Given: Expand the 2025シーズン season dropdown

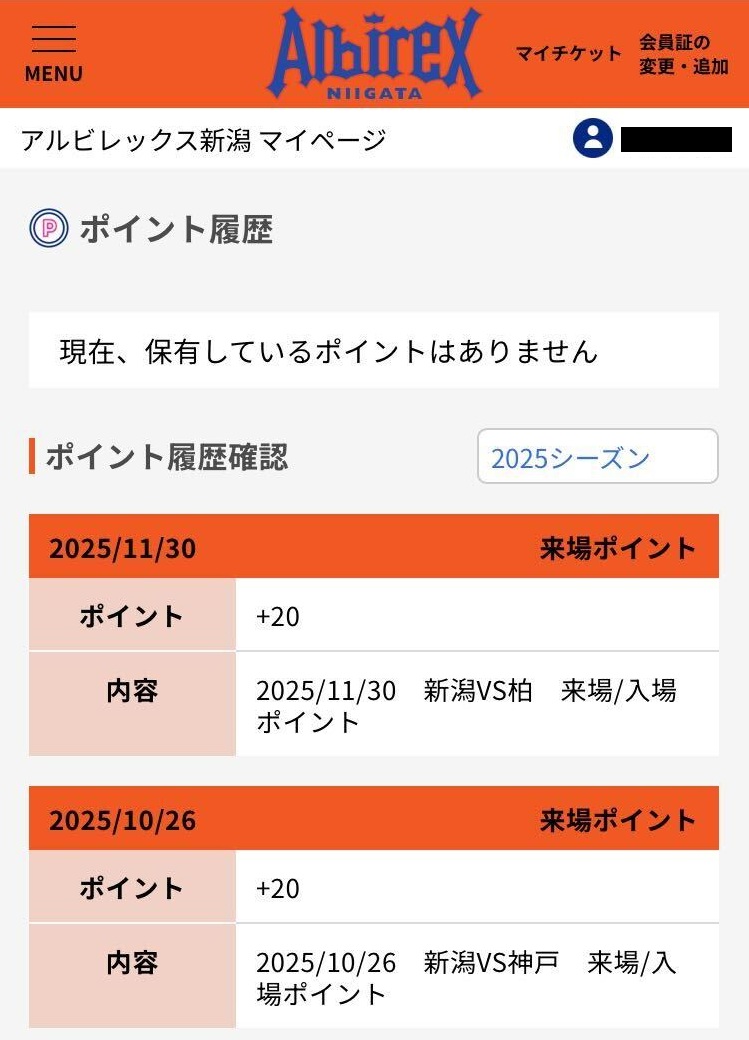Looking at the screenshot, I should coord(597,457).
